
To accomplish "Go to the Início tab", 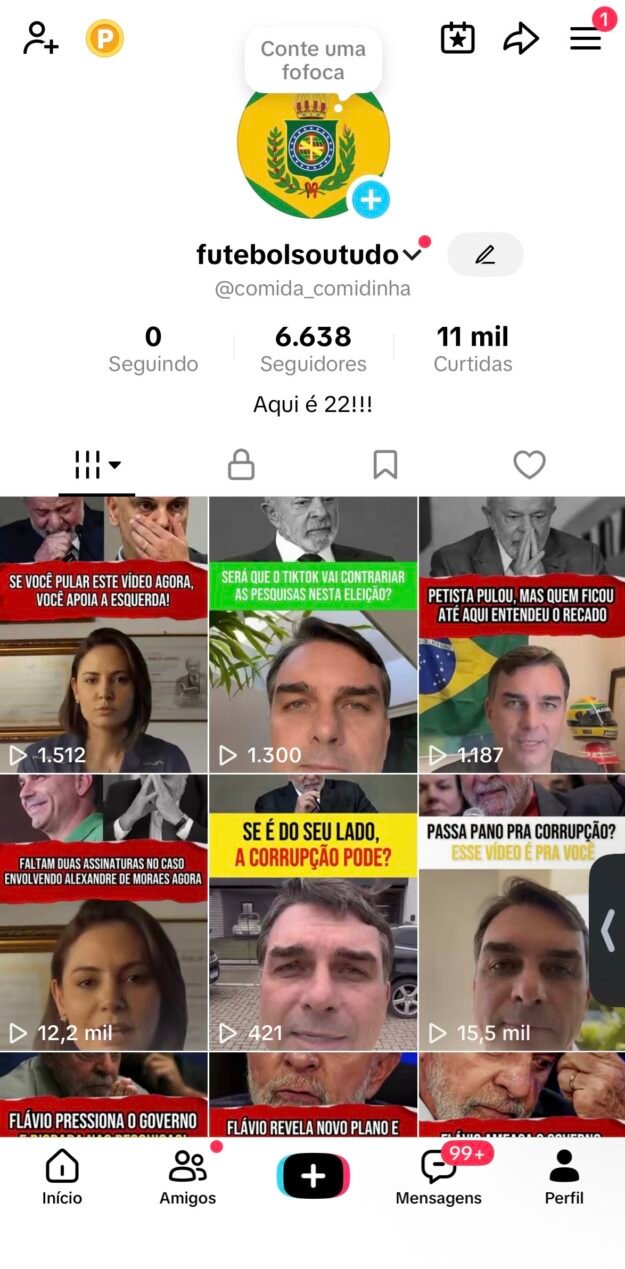I will (x=62, y=1177).
